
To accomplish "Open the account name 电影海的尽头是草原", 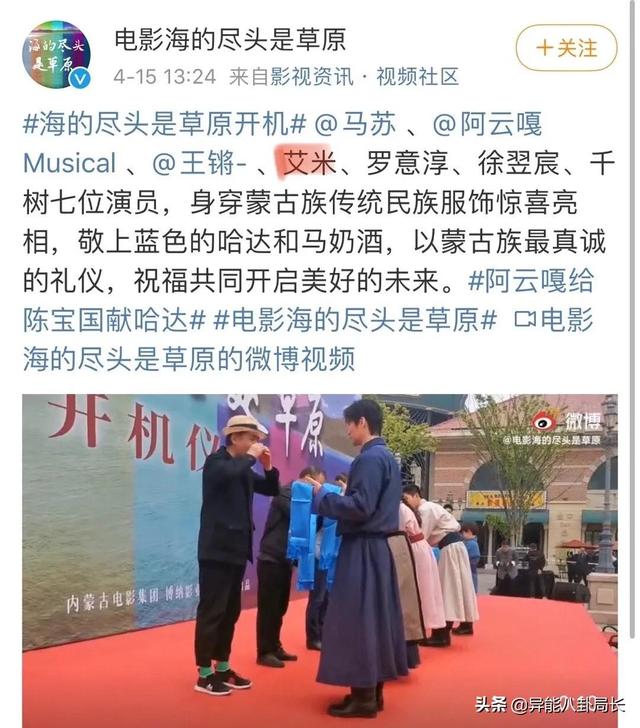I will coord(228,38).
